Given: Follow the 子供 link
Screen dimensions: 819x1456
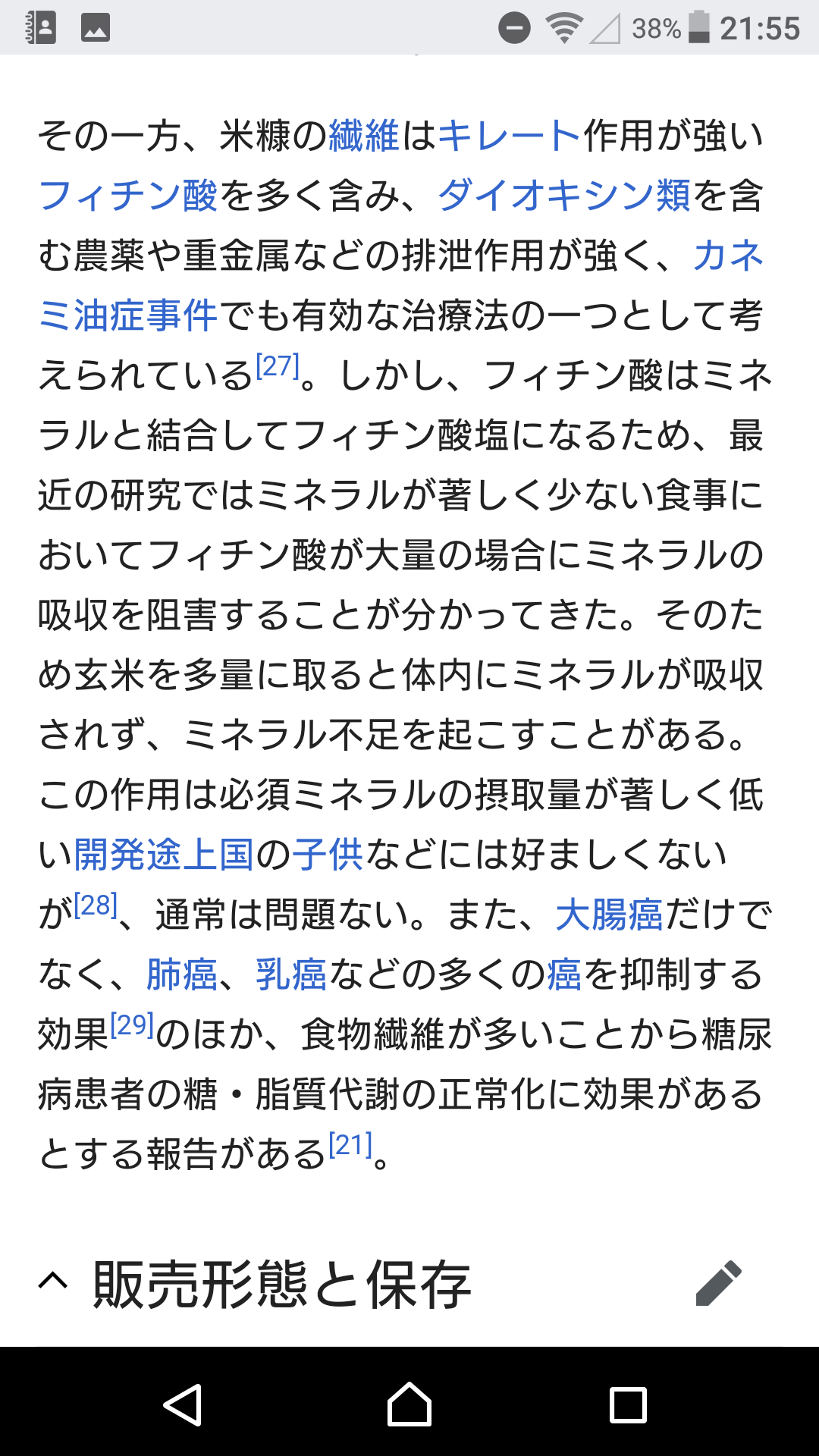Looking at the screenshot, I should [x=328, y=855].
